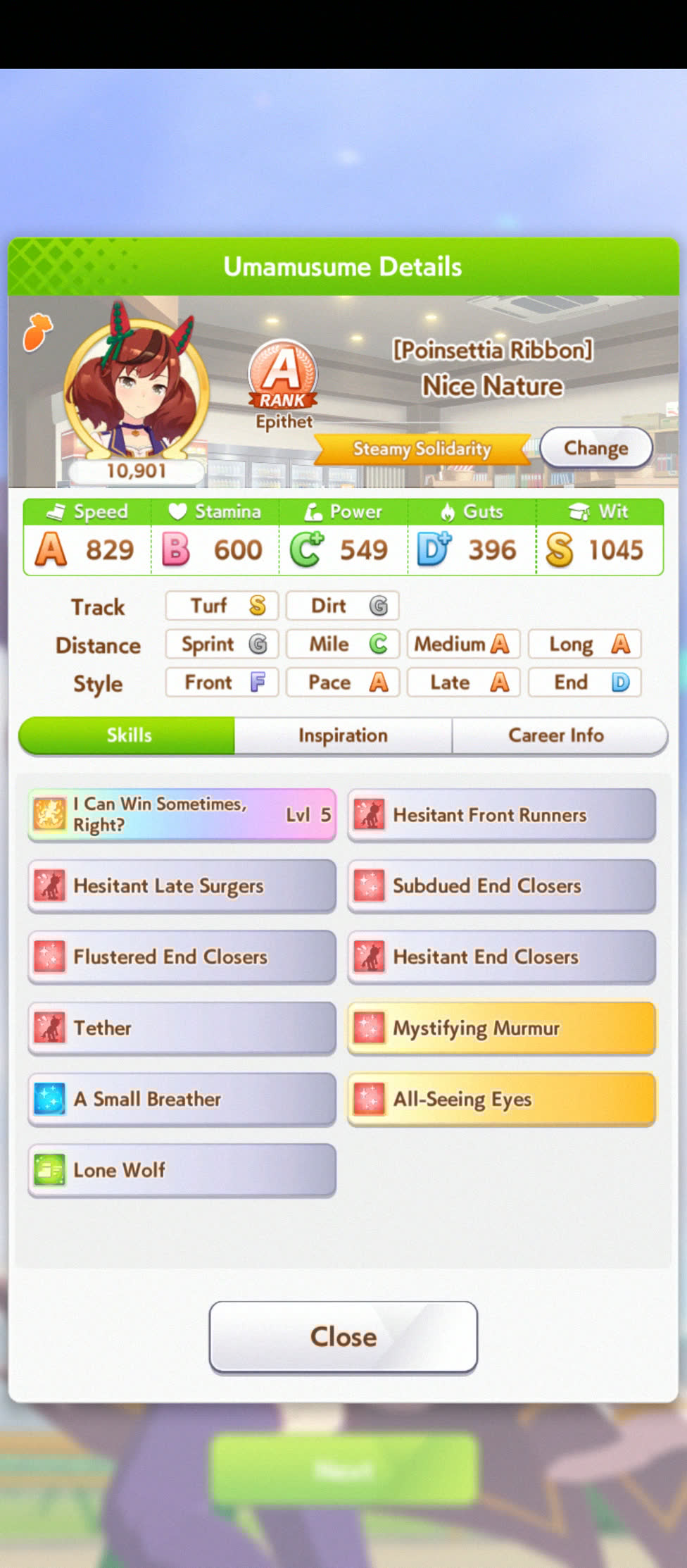
Task: Show Hesitant End Closers skill info
Action: [x=501, y=957]
